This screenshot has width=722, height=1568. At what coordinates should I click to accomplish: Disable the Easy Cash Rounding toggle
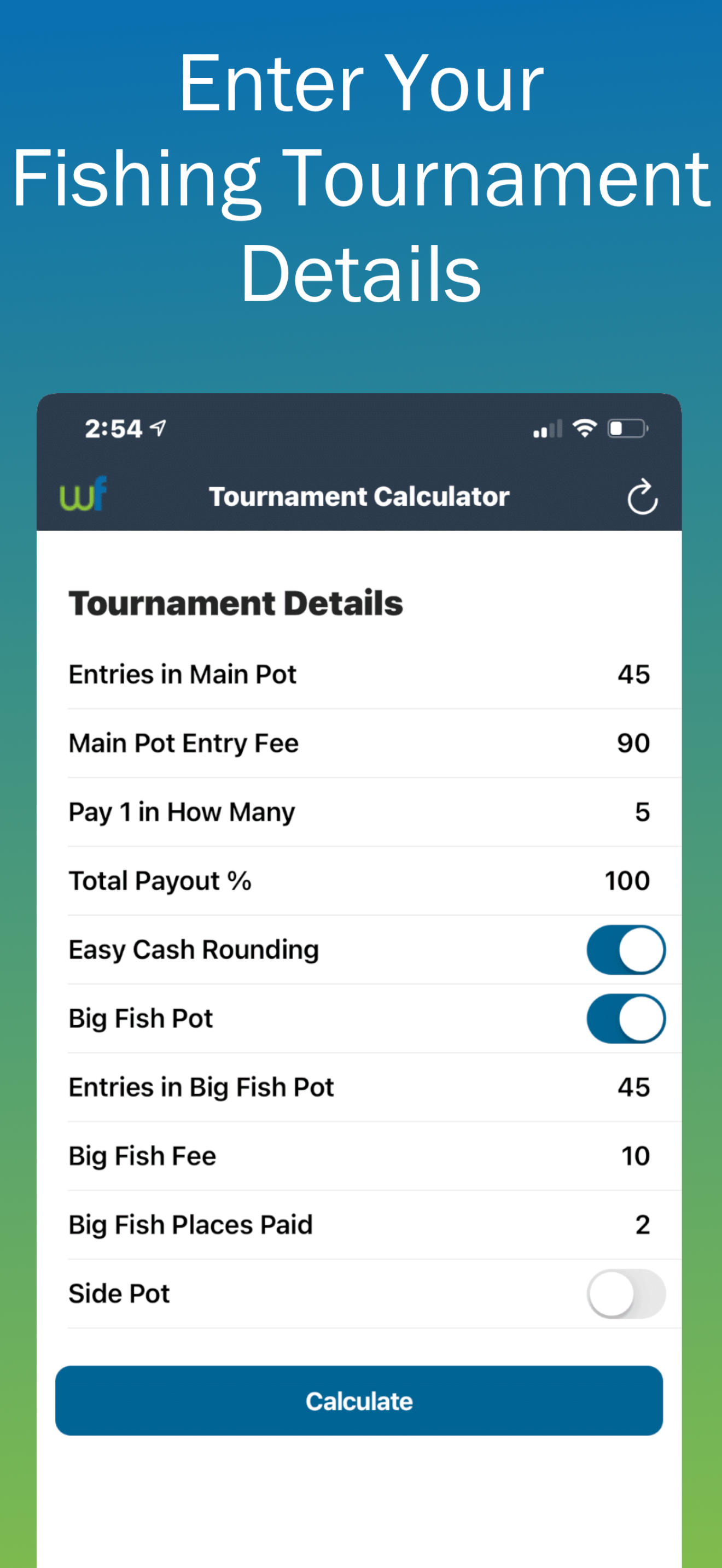[625, 950]
